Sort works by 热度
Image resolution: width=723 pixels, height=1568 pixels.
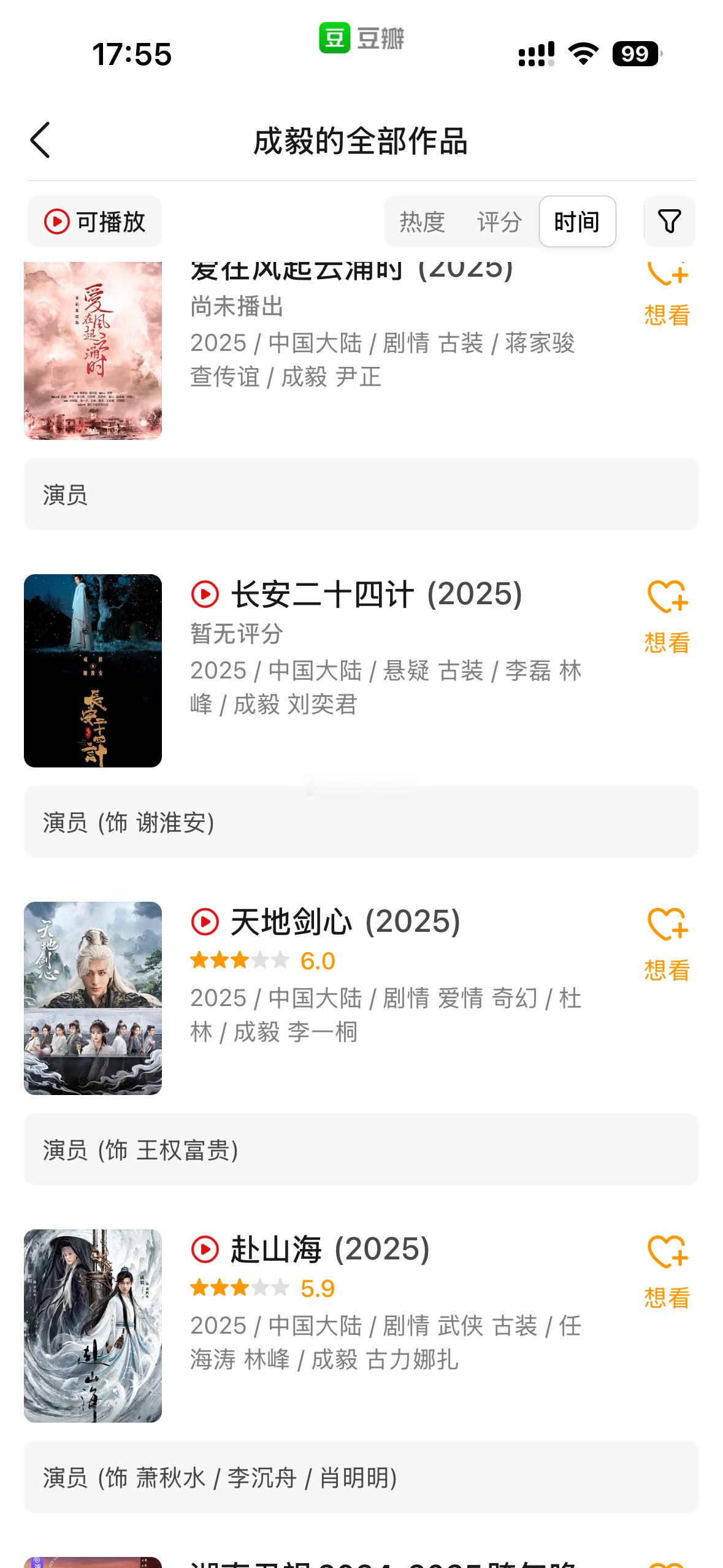(x=422, y=221)
